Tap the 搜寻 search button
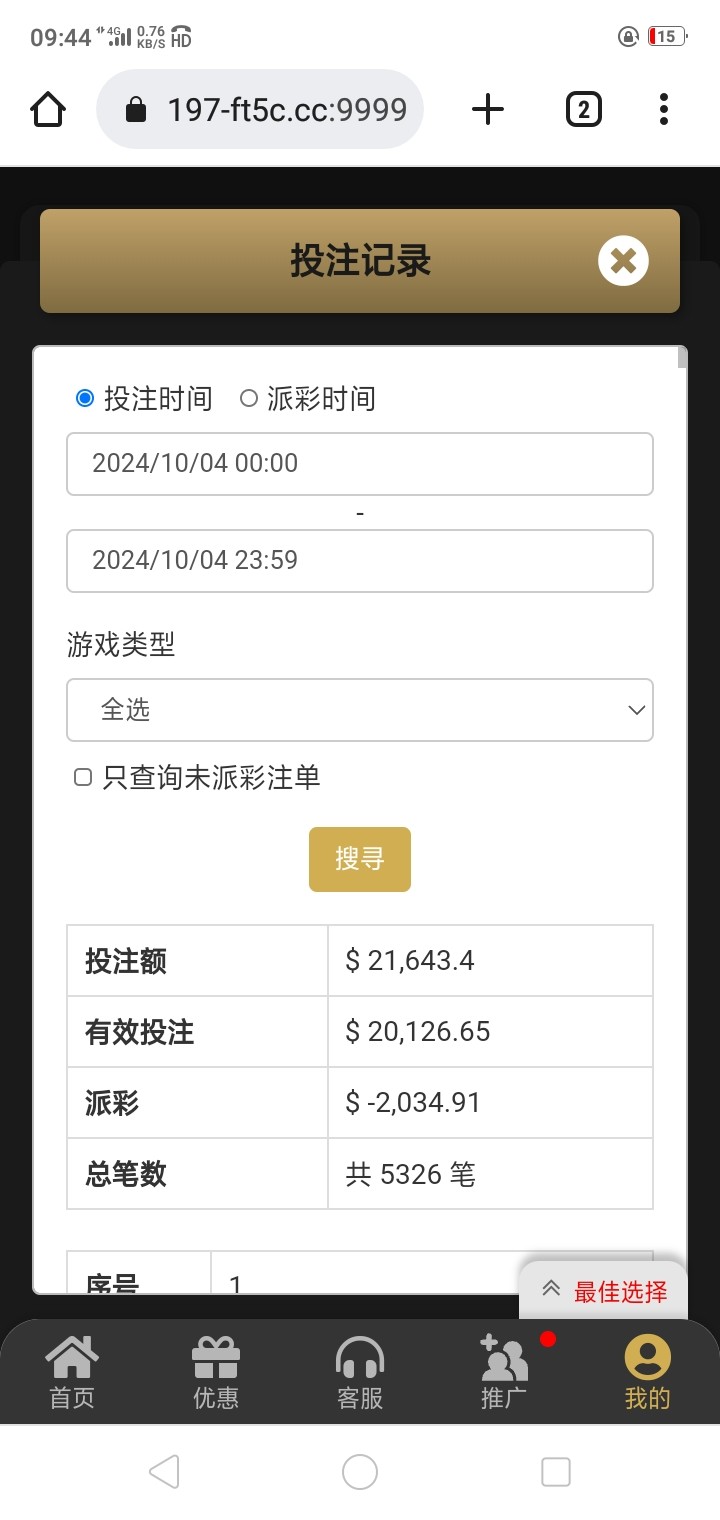The height and width of the screenshot is (1520, 720). coord(359,859)
